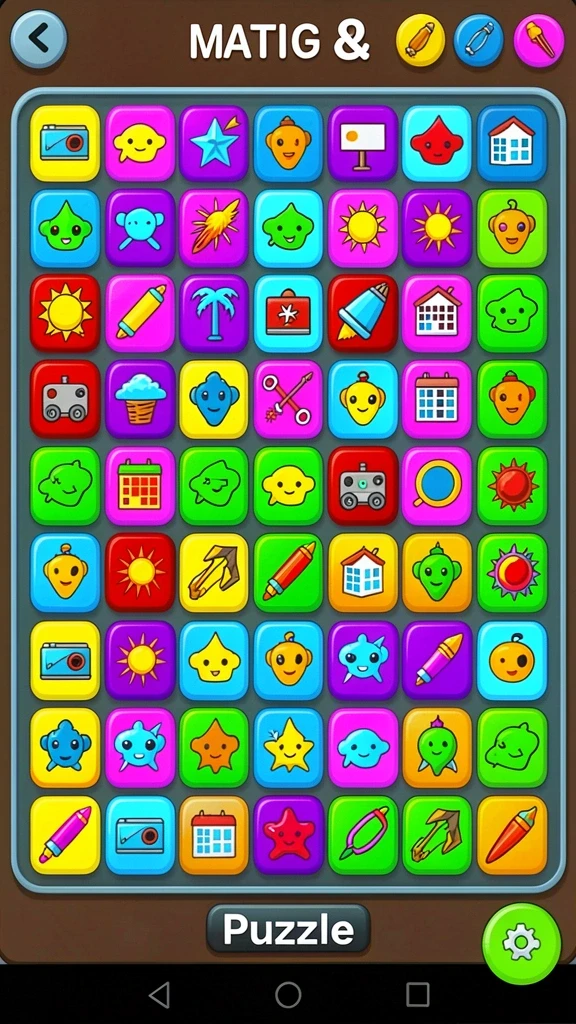Tap the Puzzle button
This screenshot has width=576, height=1024.
(x=288, y=929)
